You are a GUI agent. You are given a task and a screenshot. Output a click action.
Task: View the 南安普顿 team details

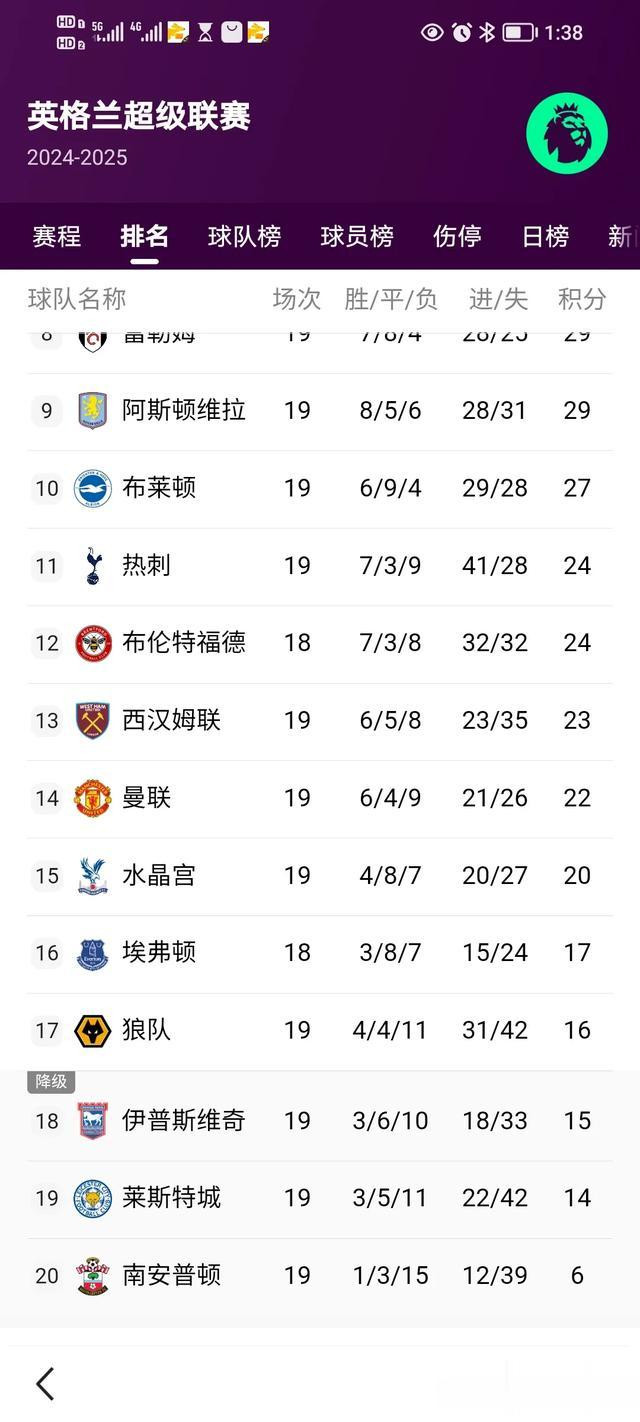[x=320, y=1276]
